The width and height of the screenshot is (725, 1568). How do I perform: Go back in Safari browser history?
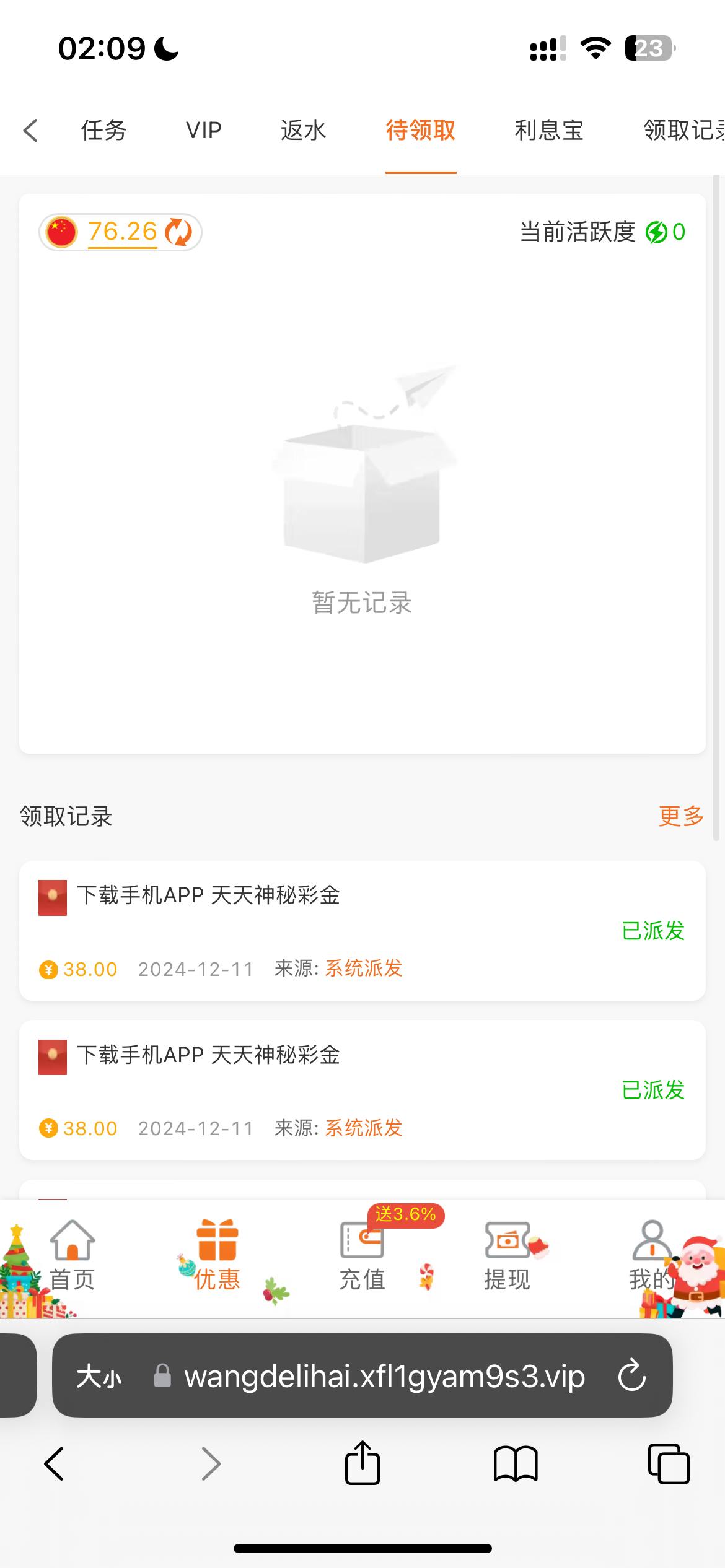coord(55,1464)
